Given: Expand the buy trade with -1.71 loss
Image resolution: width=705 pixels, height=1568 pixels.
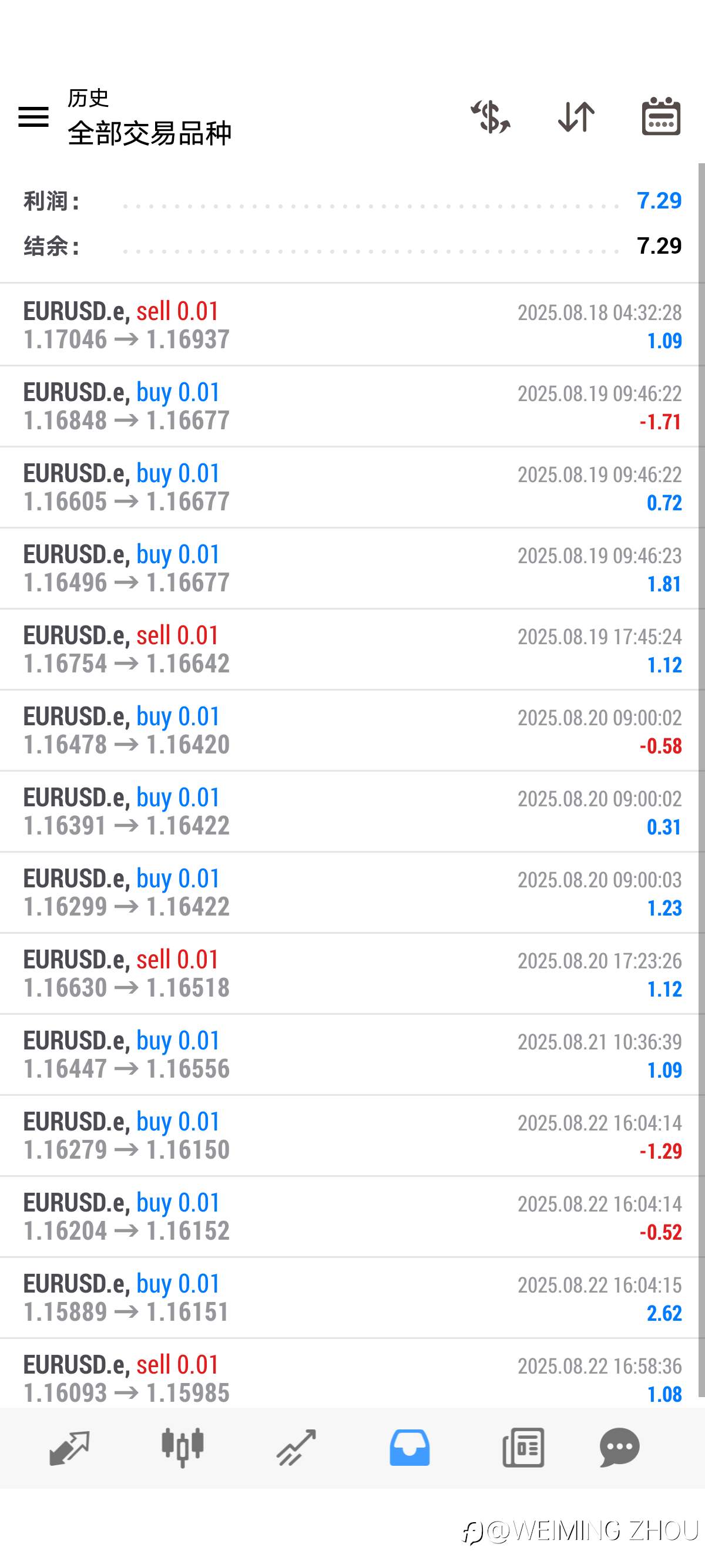Looking at the screenshot, I should click(x=349, y=406).
